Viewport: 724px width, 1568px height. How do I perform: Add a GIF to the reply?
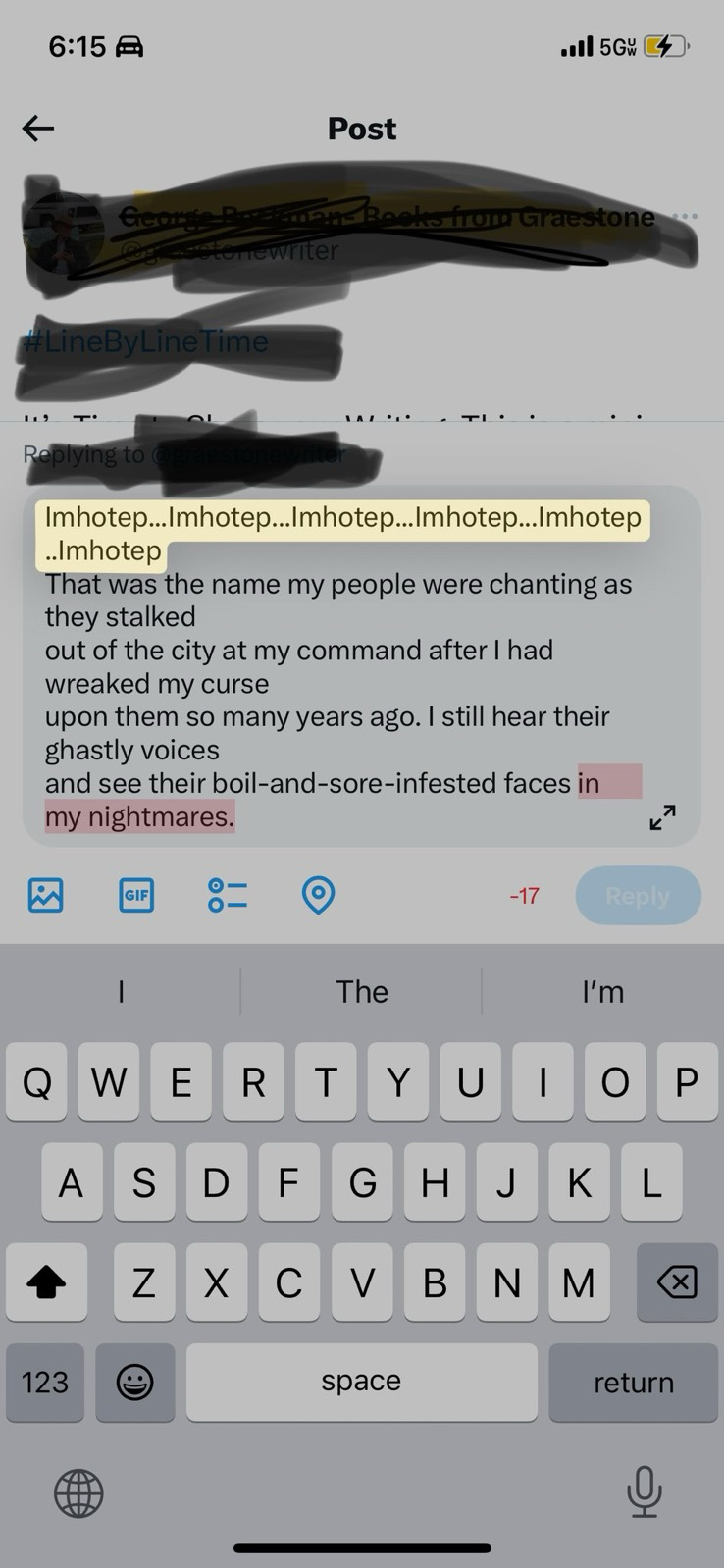135,895
